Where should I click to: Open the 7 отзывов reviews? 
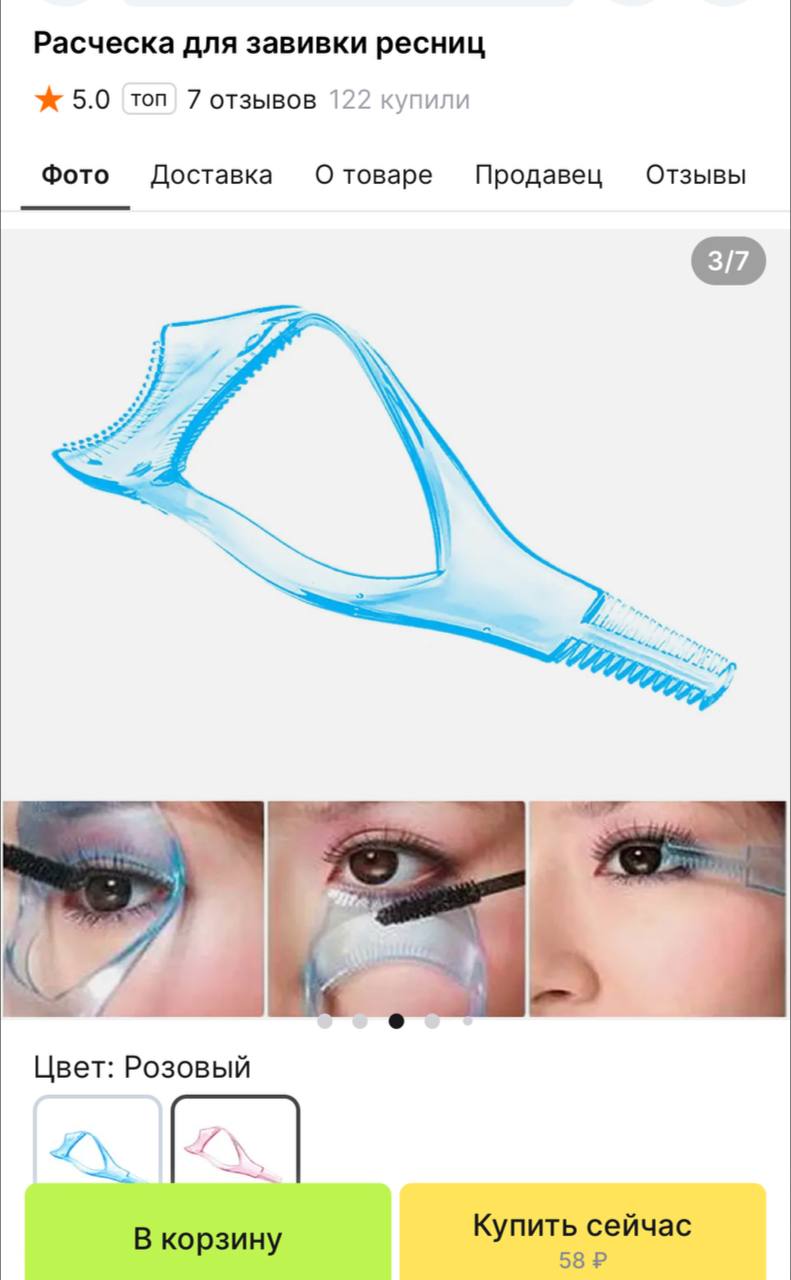pyautogui.click(x=251, y=99)
